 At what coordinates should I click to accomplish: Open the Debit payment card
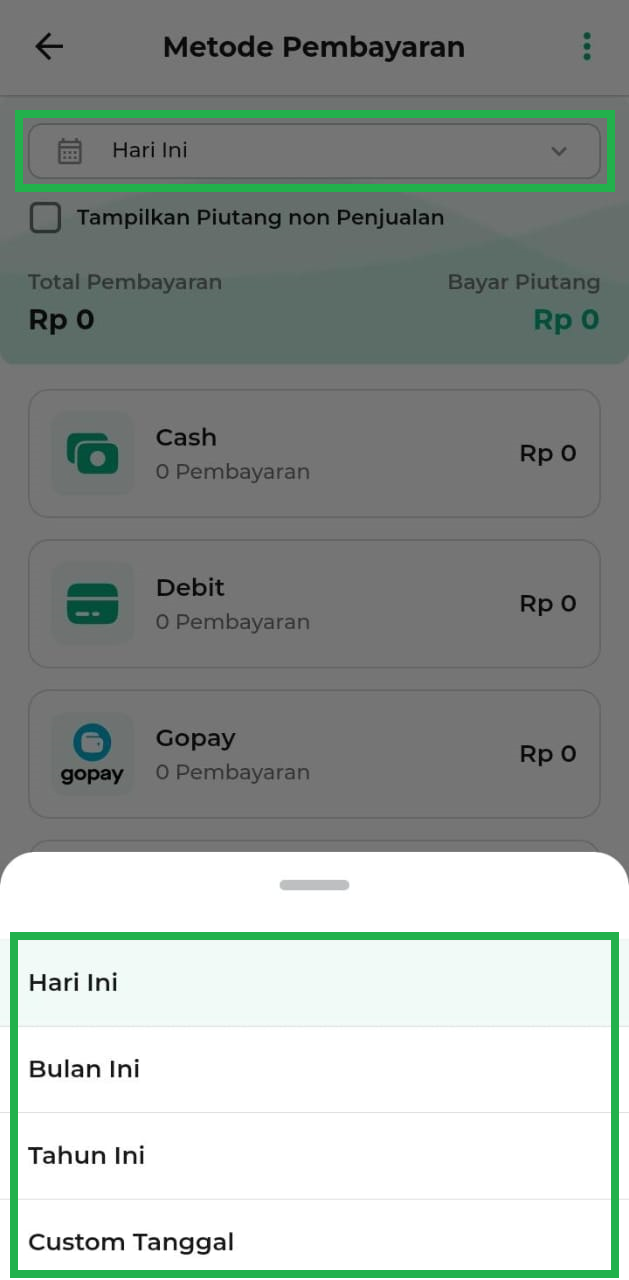pos(314,603)
